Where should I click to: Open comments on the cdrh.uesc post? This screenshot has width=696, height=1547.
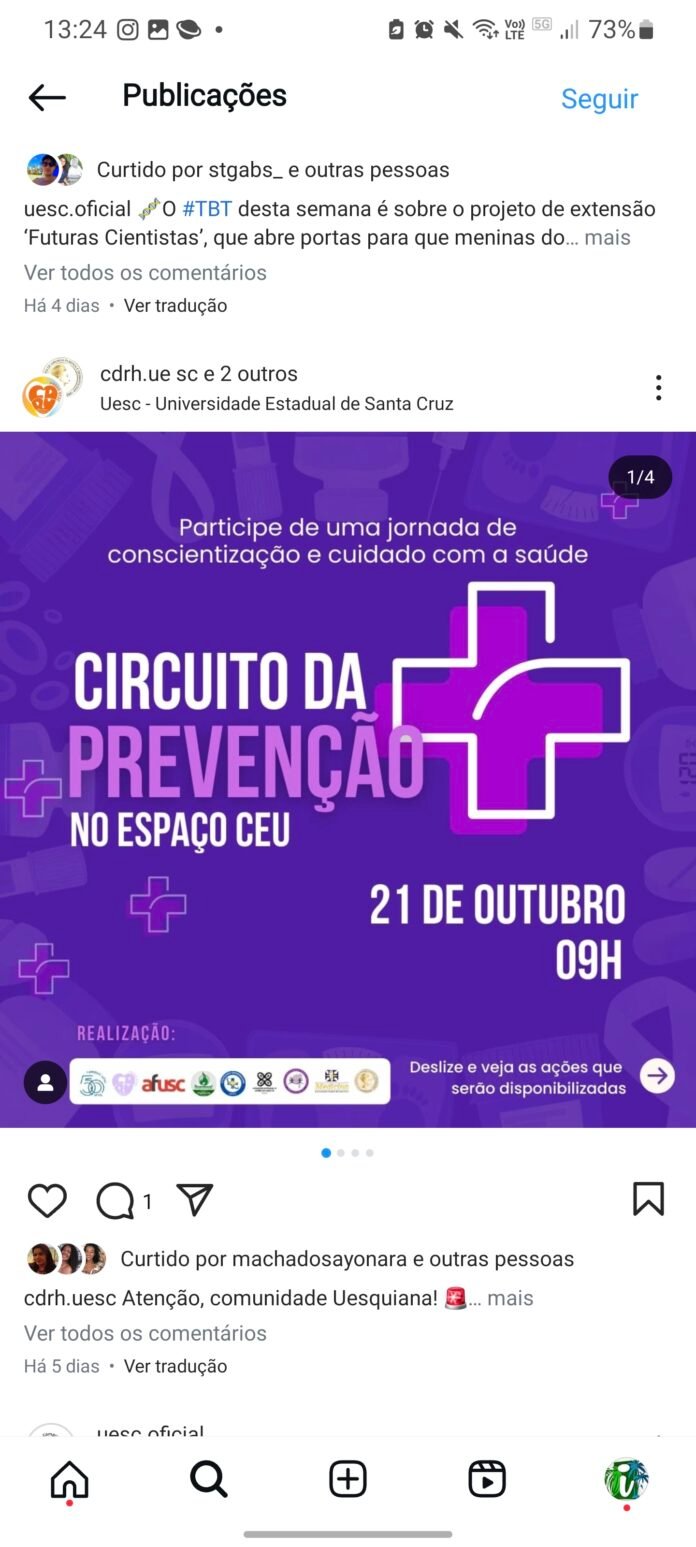click(x=115, y=1200)
